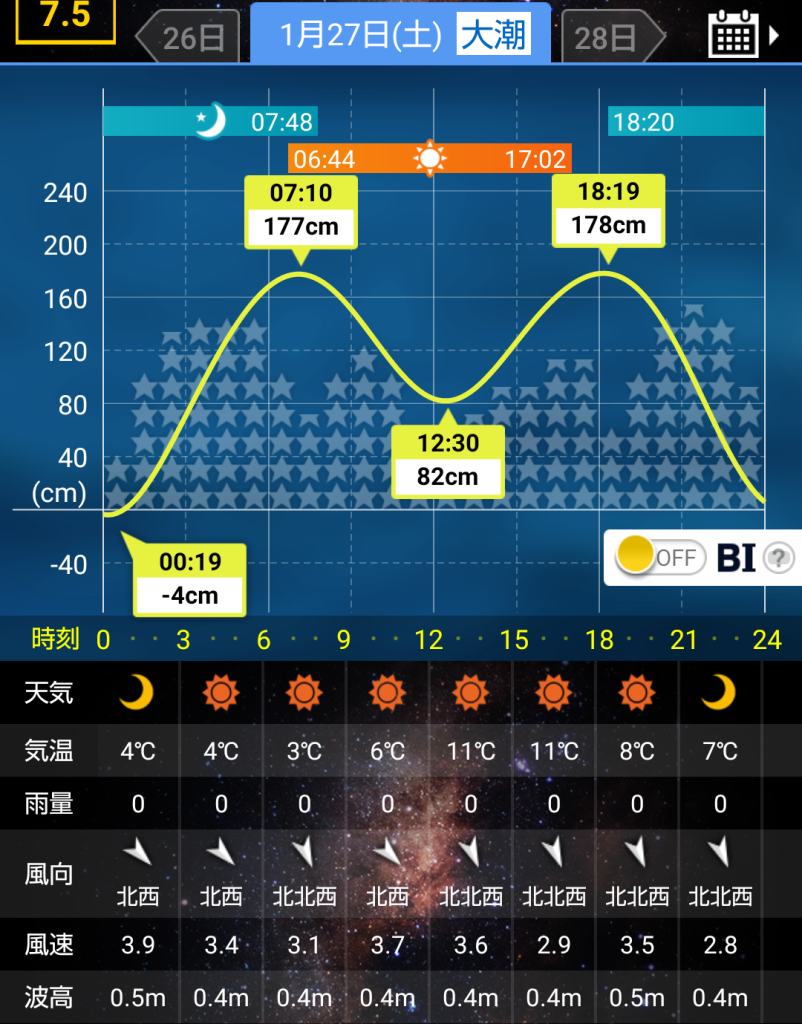This screenshot has height=1024, width=802.
Task: Select the current date tab 1月27日(土)
Action: click(x=400, y=34)
